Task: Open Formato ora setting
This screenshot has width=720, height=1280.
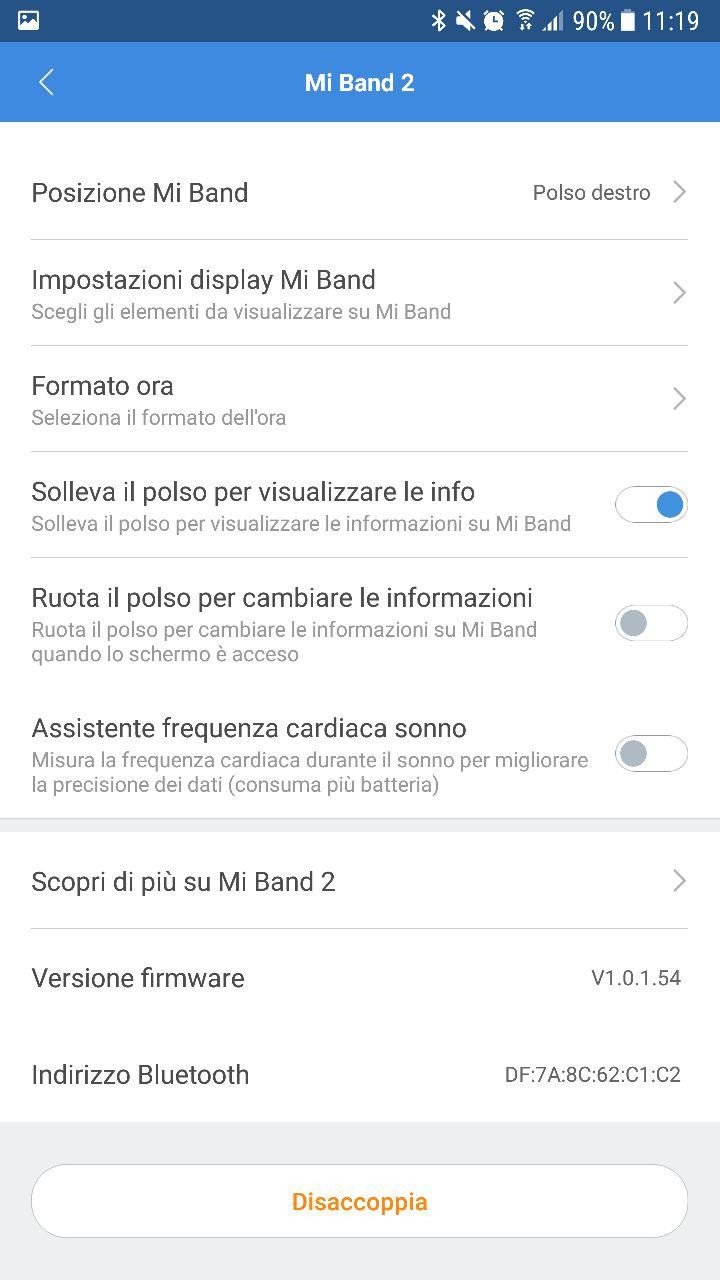Action: (360, 399)
